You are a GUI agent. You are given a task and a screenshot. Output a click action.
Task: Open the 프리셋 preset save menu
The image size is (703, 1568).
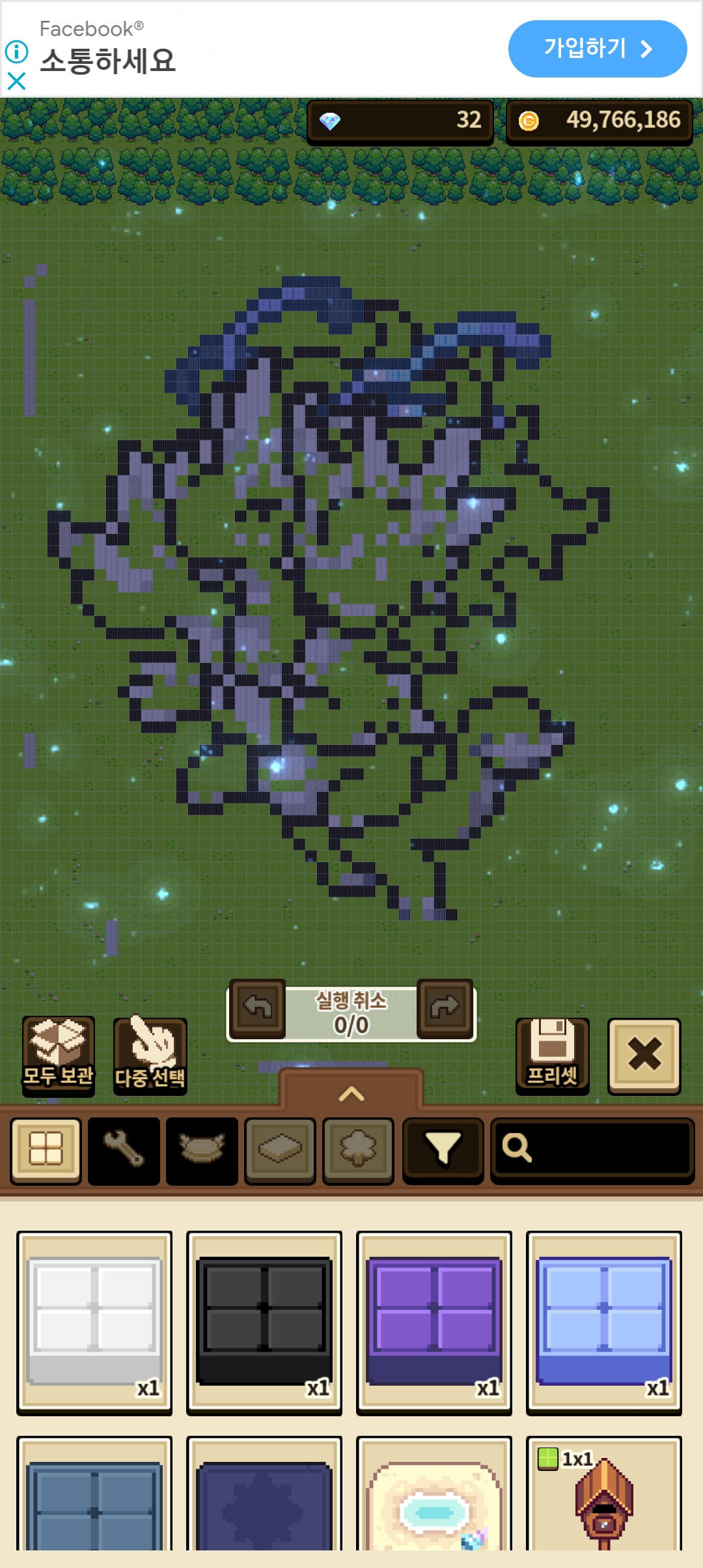pyautogui.click(x=552, y=1056)
